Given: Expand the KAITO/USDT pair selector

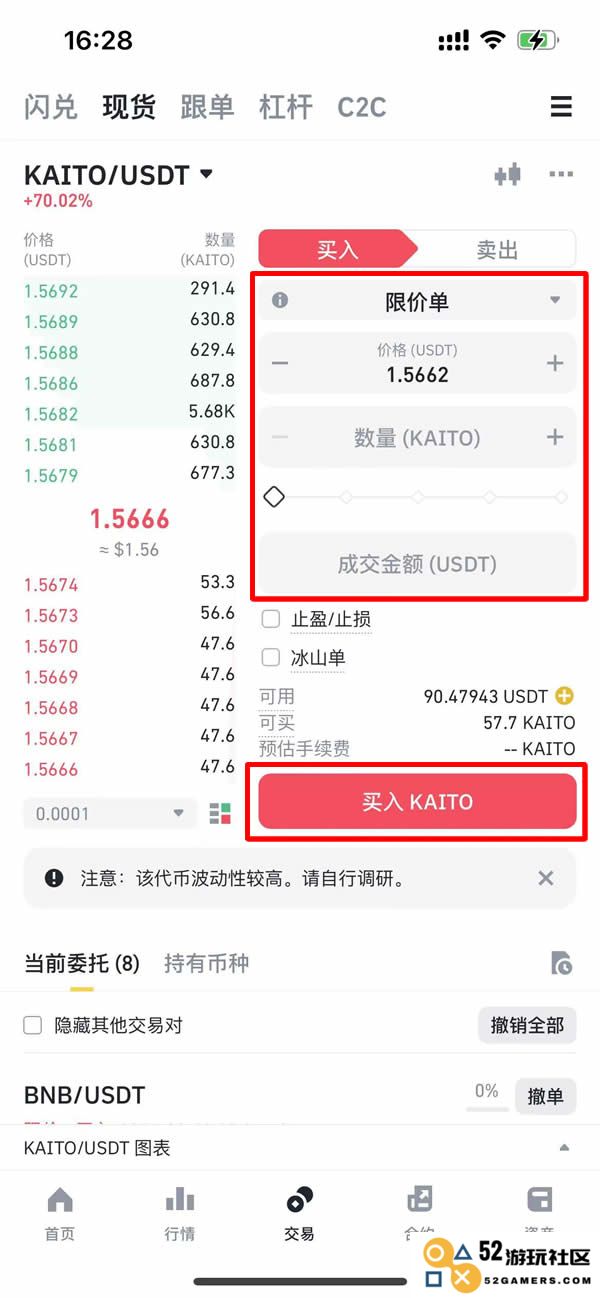Looking at the screenshot, I should point(119,175).
